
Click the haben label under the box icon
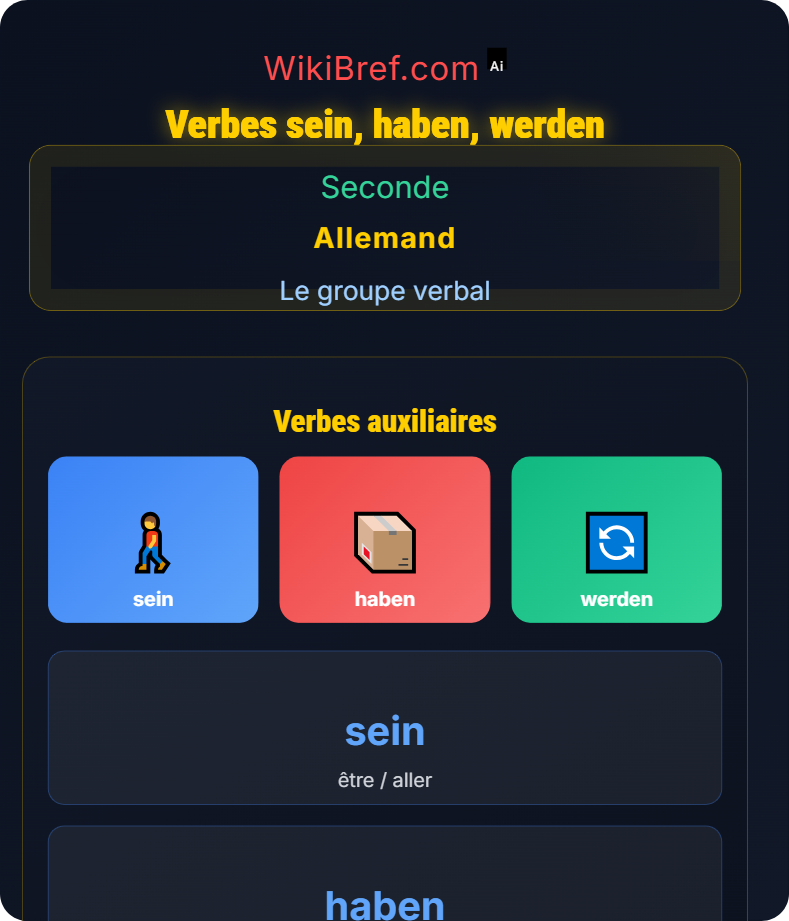384,599
